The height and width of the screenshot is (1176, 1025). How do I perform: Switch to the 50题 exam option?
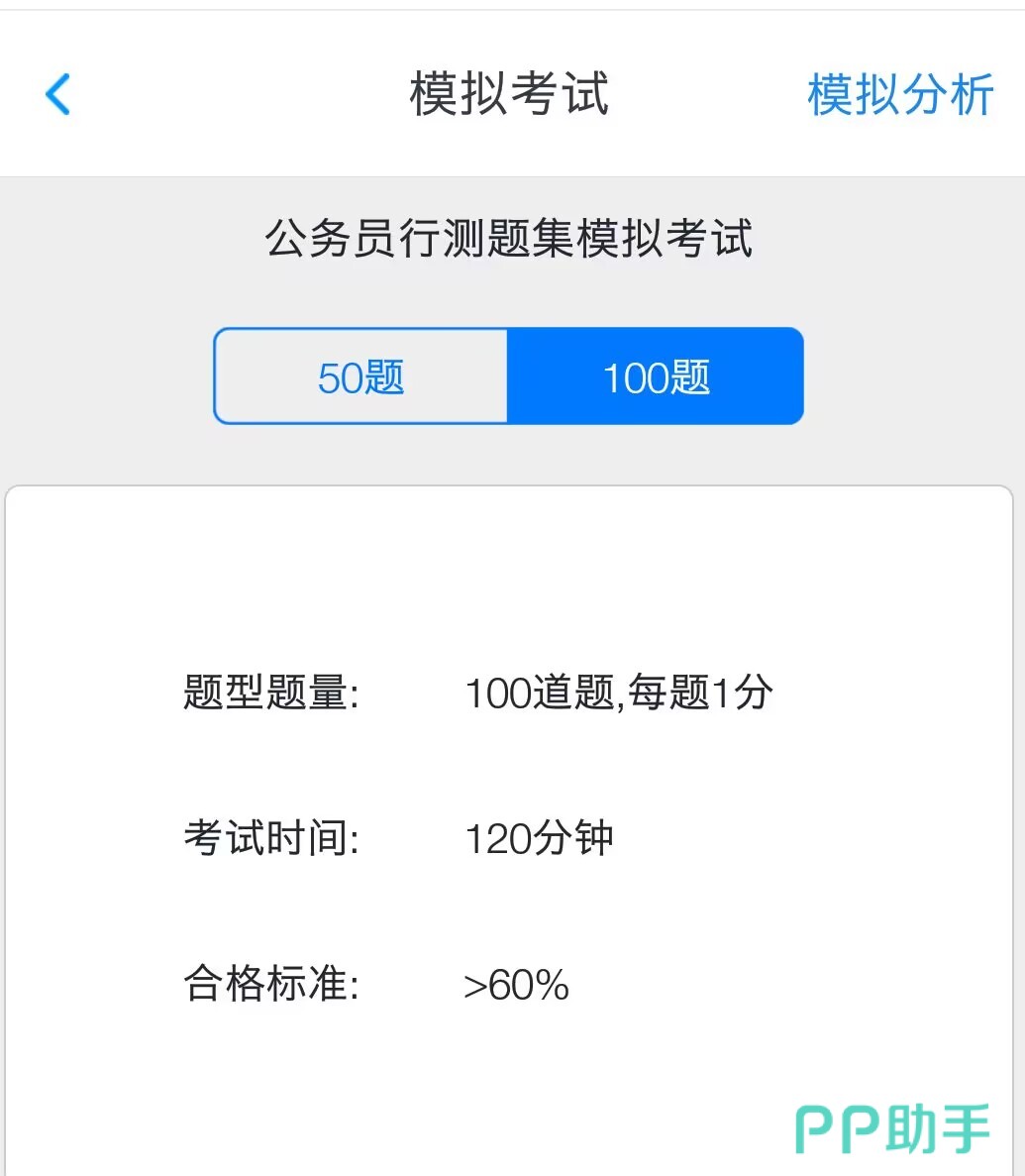click(361, 377)
